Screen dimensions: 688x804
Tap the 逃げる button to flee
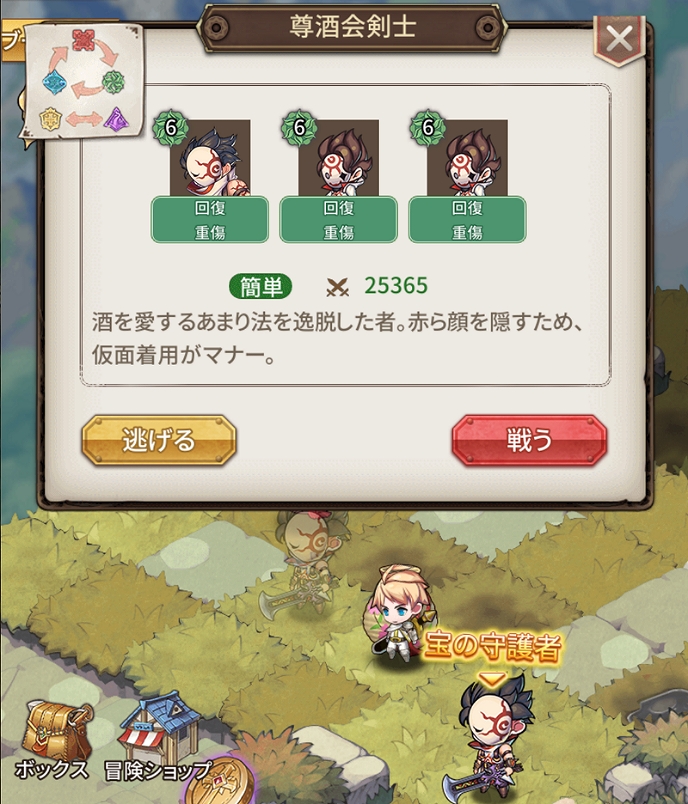[x=159, y=441]
